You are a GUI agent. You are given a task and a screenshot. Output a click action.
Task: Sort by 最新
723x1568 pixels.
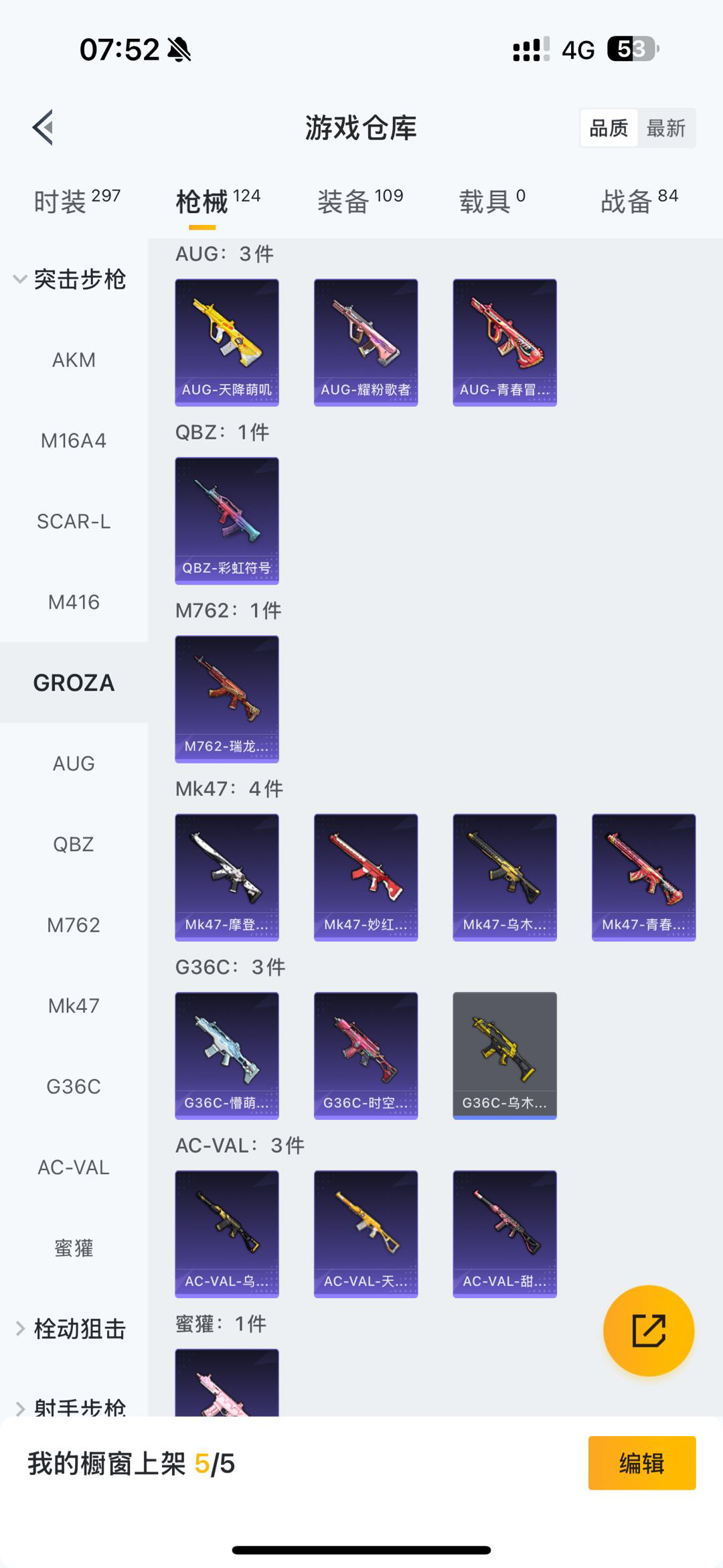click(665, 128)
